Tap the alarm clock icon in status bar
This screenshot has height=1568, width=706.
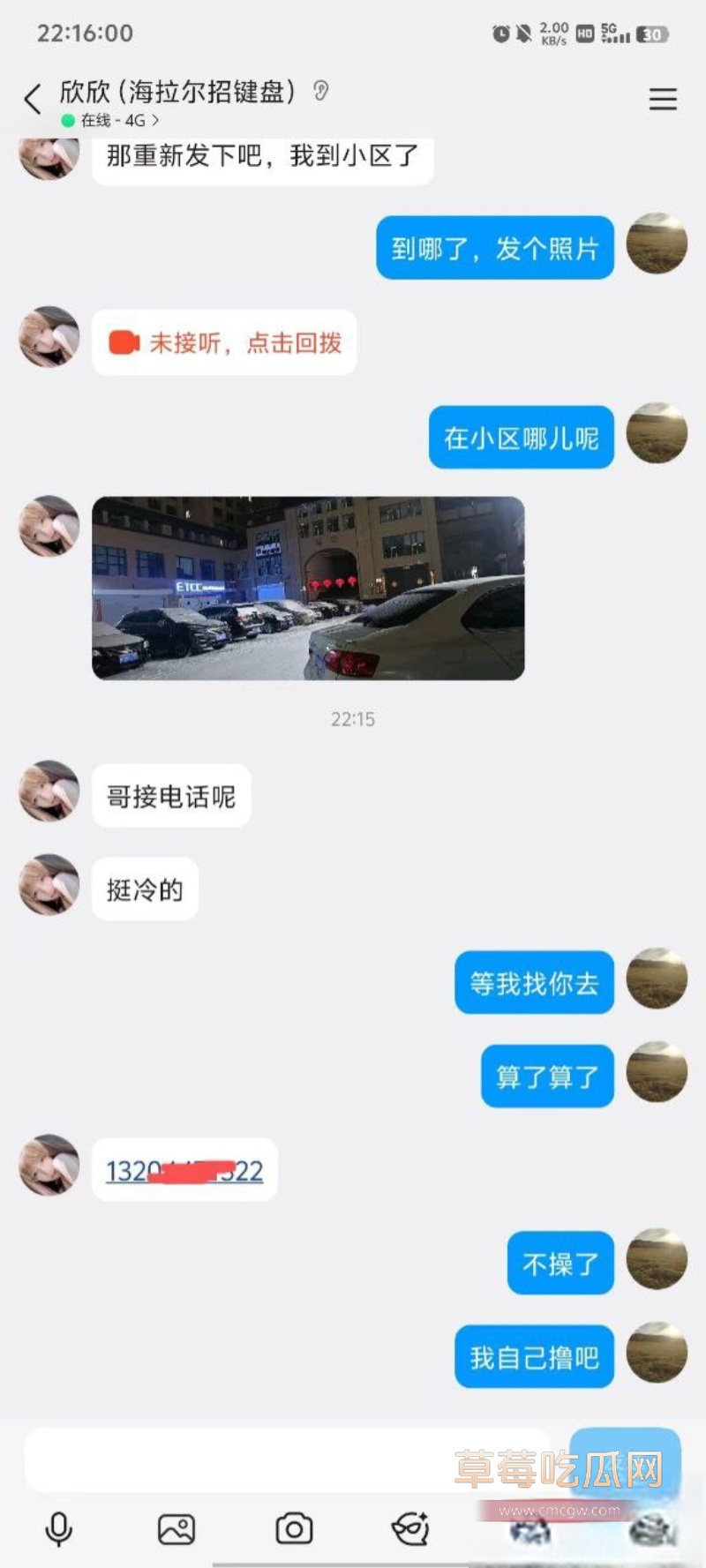coord(501,33)
